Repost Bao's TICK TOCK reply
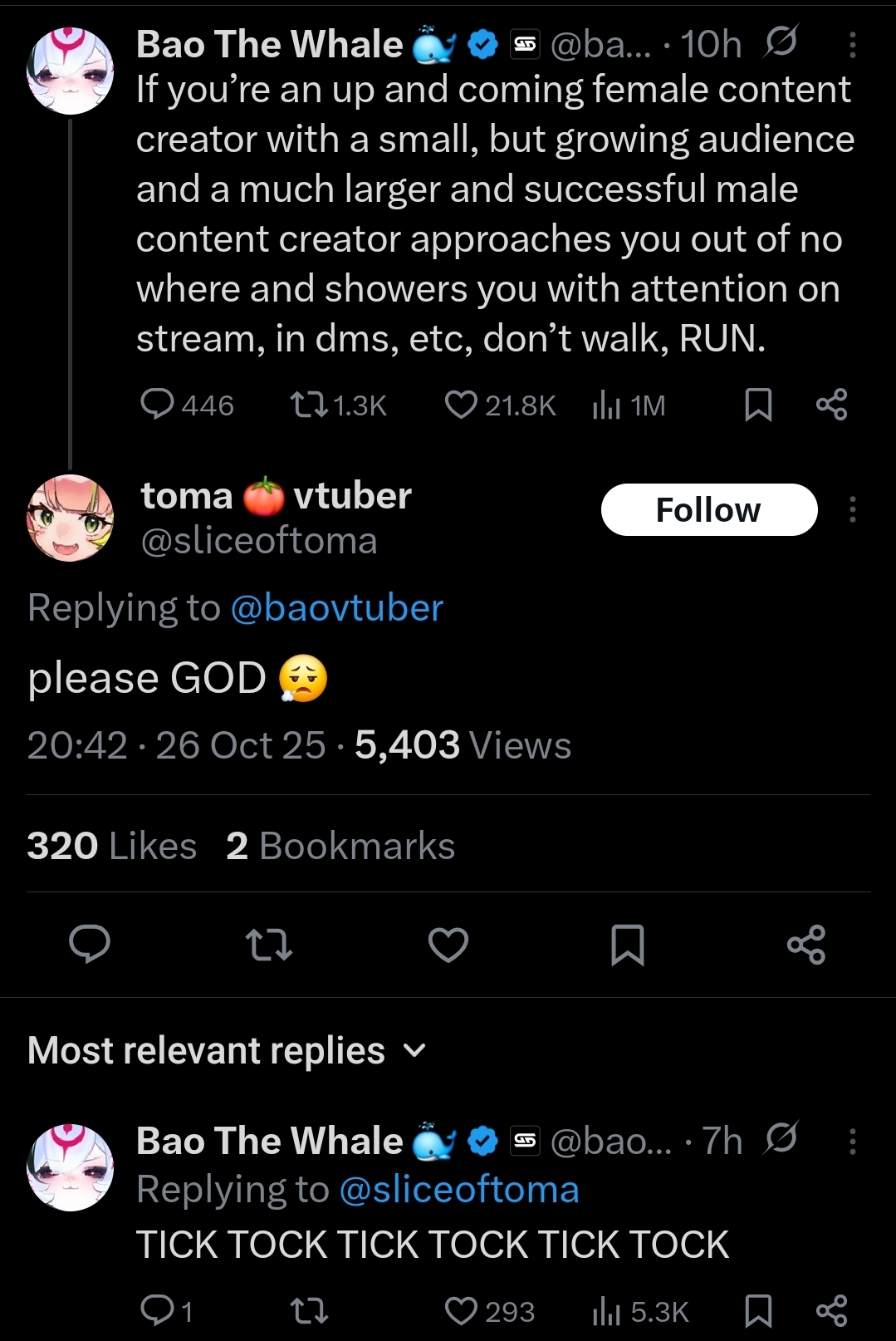Image resolution: width=896 pixels, height=1341 pixels. (309, 1311)
